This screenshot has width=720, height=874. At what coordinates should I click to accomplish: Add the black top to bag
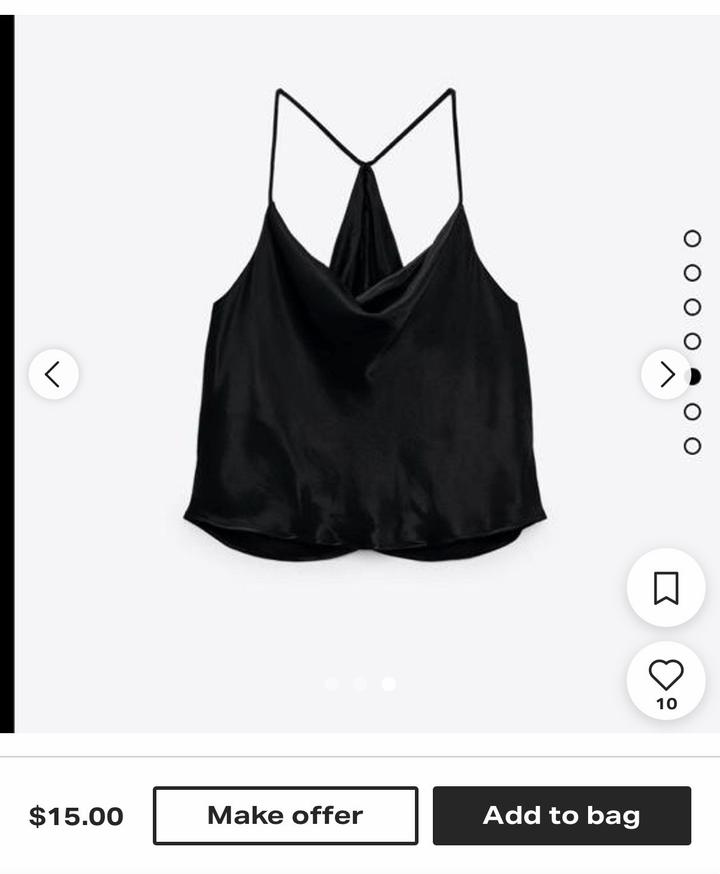561,815
